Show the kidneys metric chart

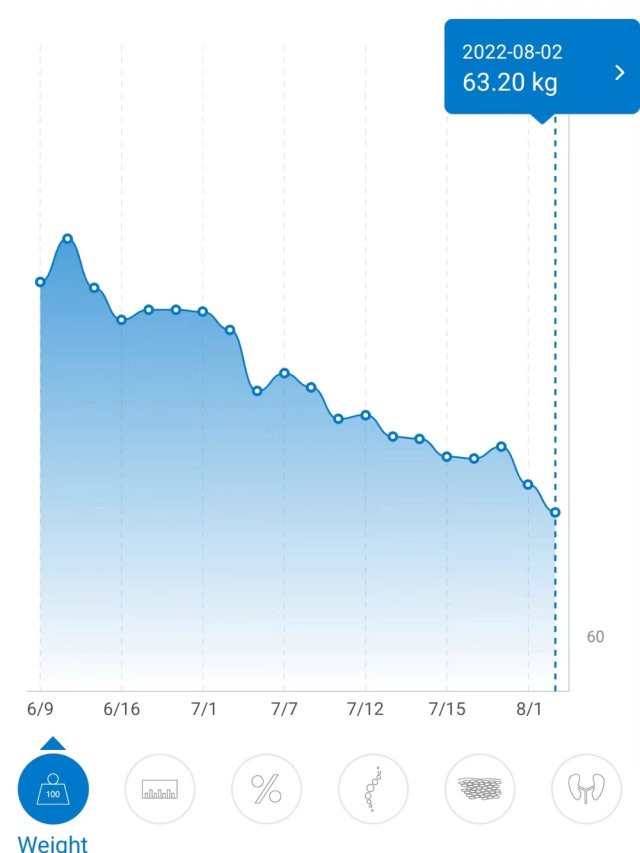point(585,789)
